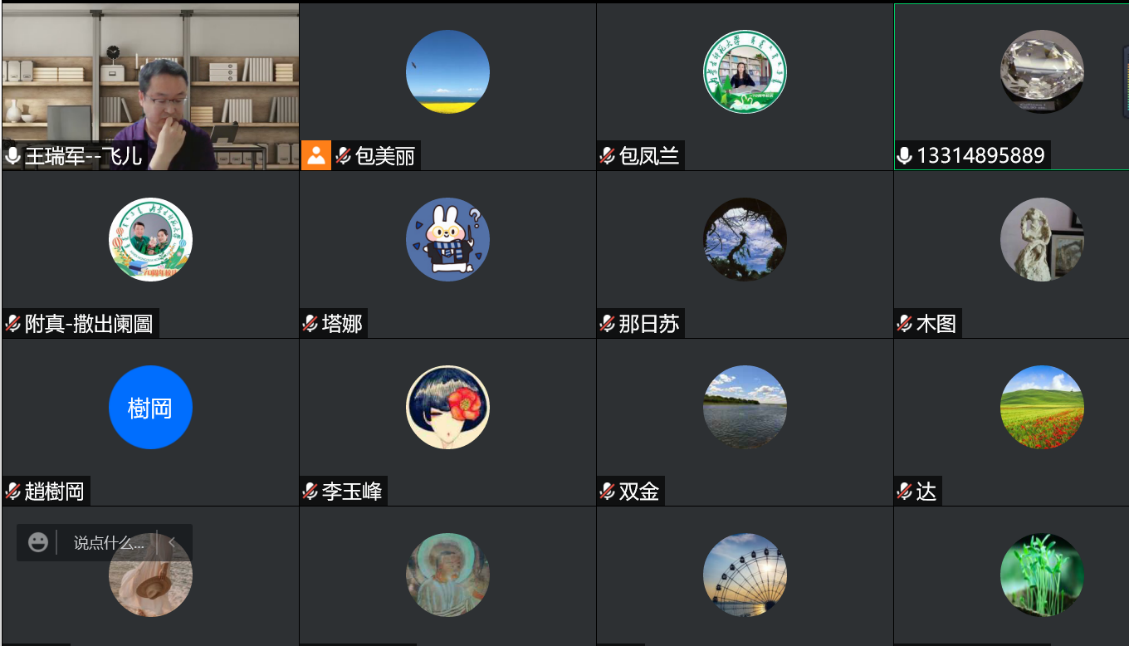Select 包美丽's participant tile

point(447,86)
